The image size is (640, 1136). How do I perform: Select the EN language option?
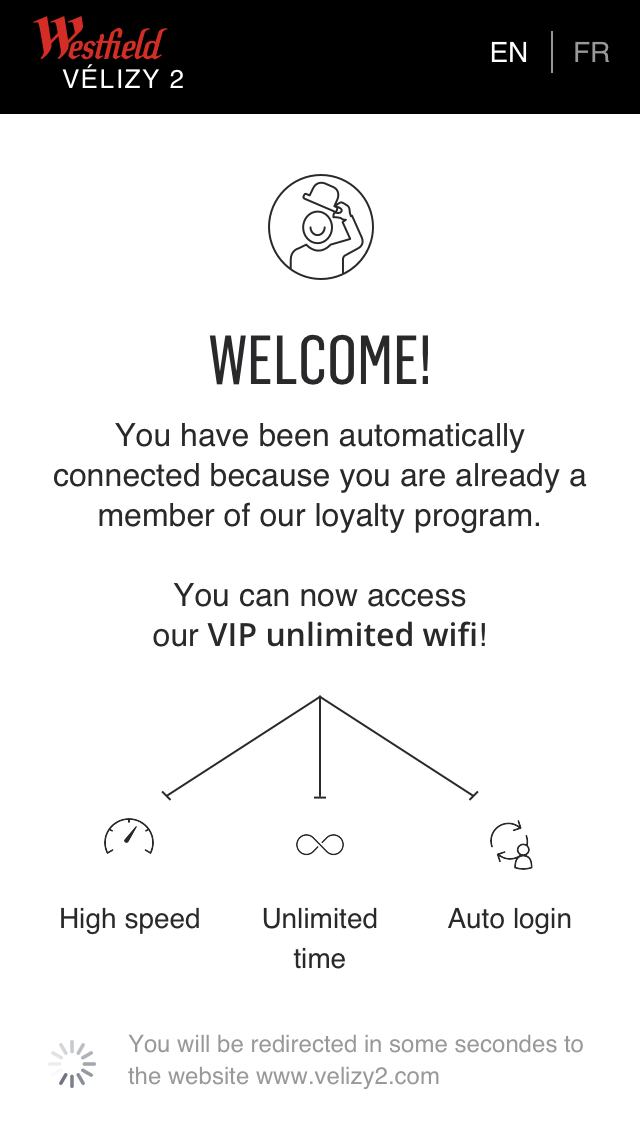coord(508,52)
